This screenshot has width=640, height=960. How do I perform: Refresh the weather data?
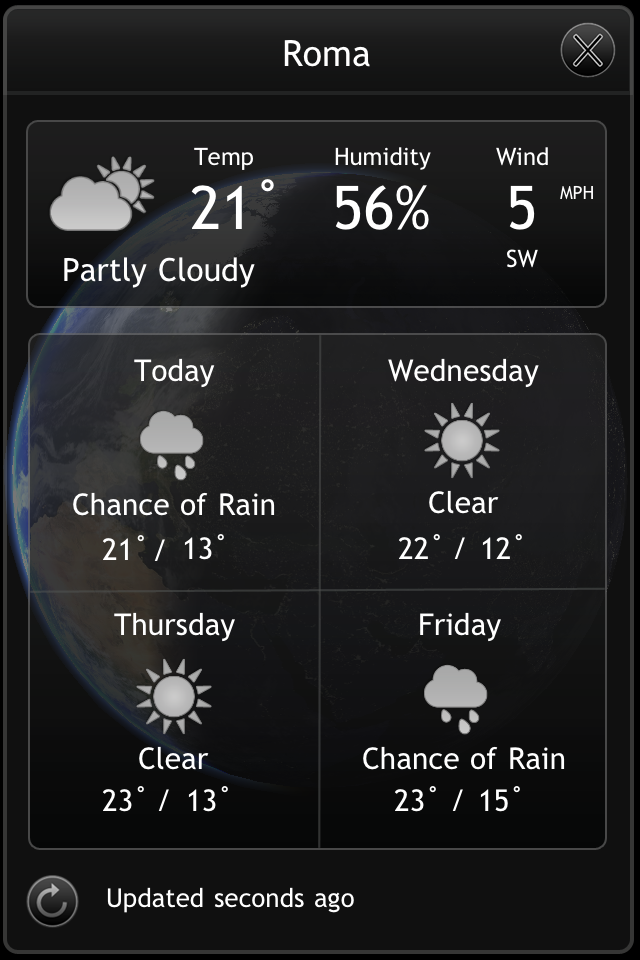click(x=52, y=900)
